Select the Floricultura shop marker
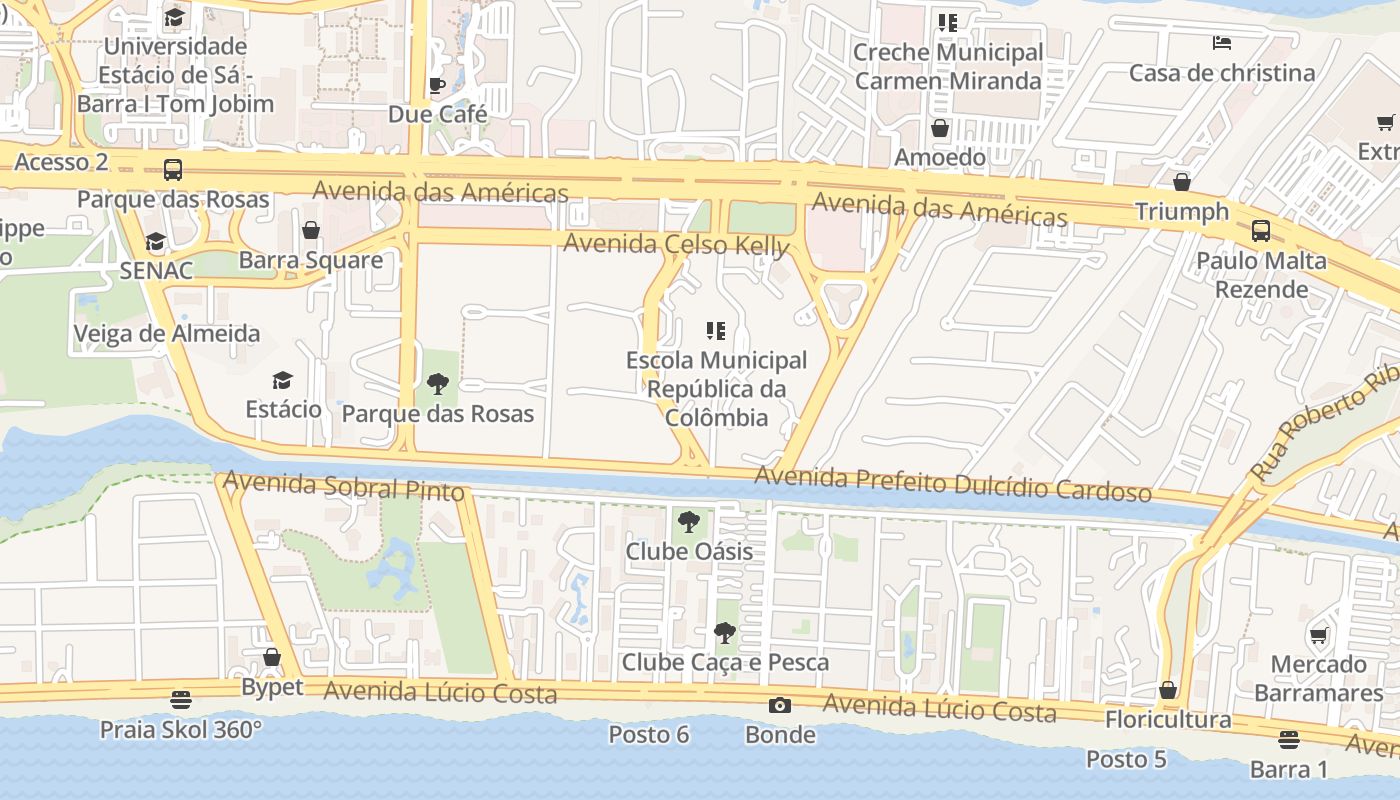The width and height of the screenshot is (1400, 800). pos(1167,691)
